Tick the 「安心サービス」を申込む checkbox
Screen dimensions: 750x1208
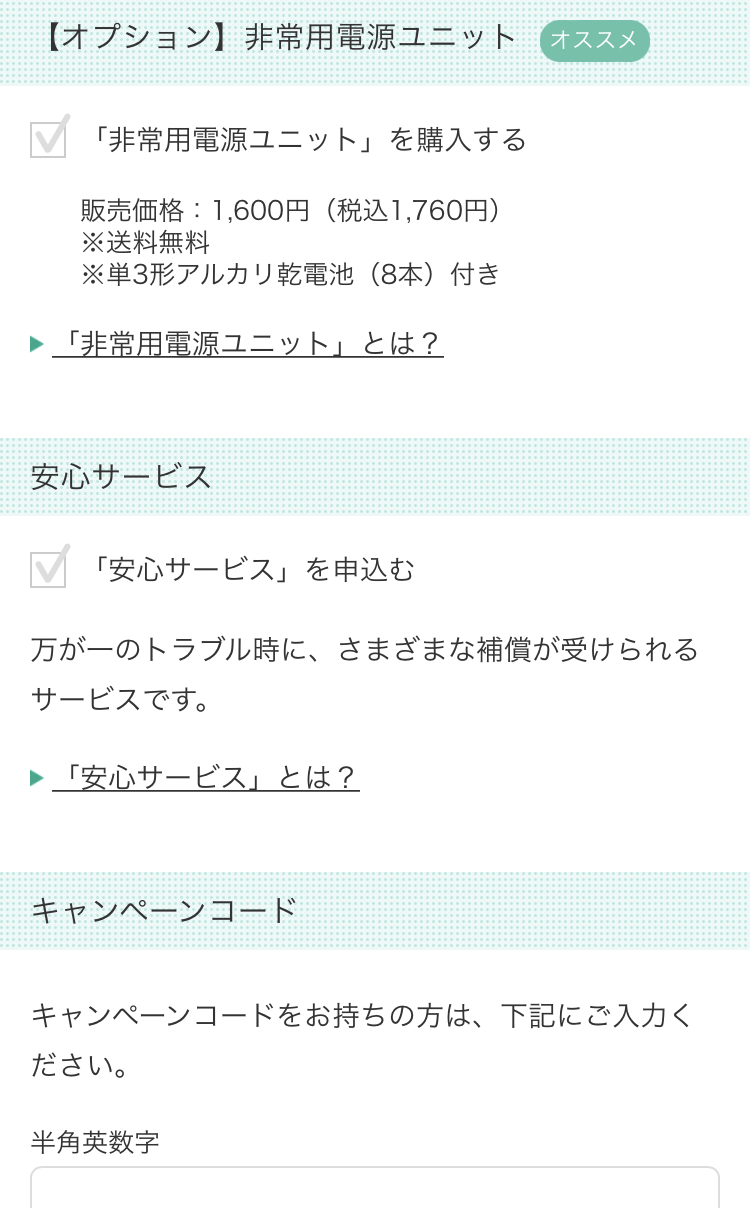pyautogui.click(x=49, y=569)
